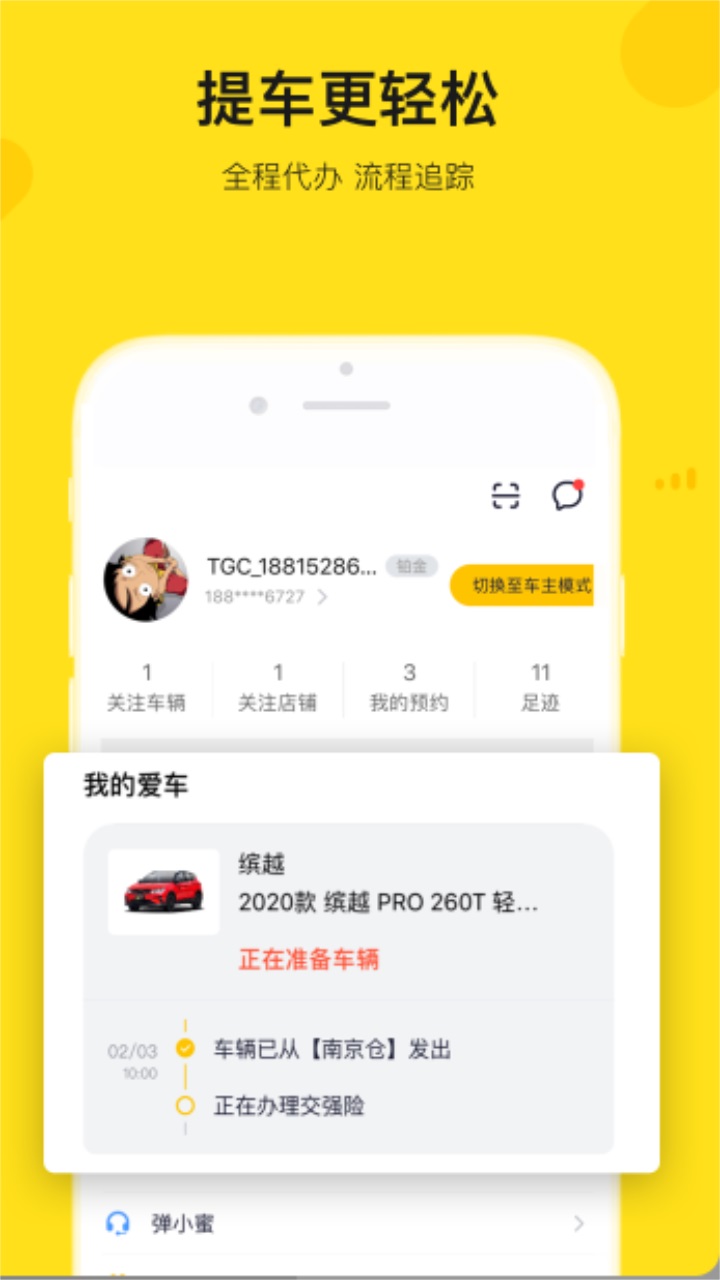Viewport: 720px width, 1280px height.
Task: Open the chat messages icon
Action: (x=567, y=495)
